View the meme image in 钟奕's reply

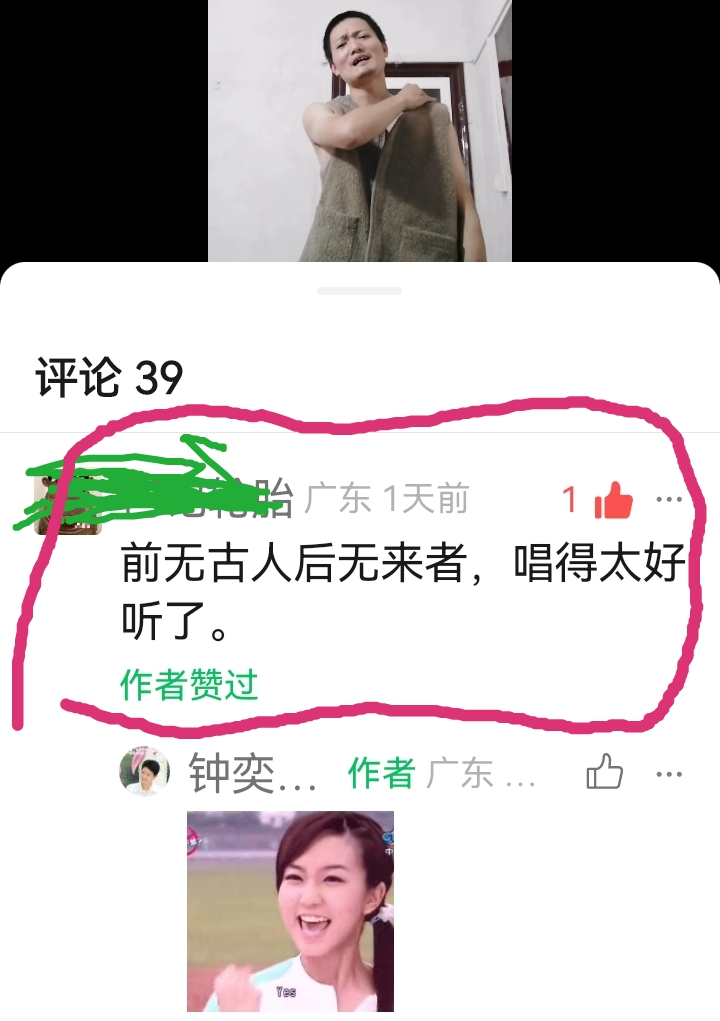pyautogui.click(x=290, y=910)
